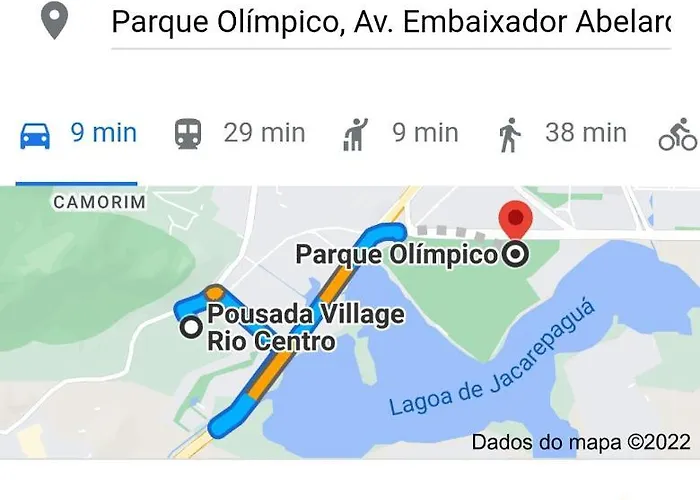The height and width of the screenshot is (500, 700).
Task: Select the driving 9 min tab
Action: [78, 133]
